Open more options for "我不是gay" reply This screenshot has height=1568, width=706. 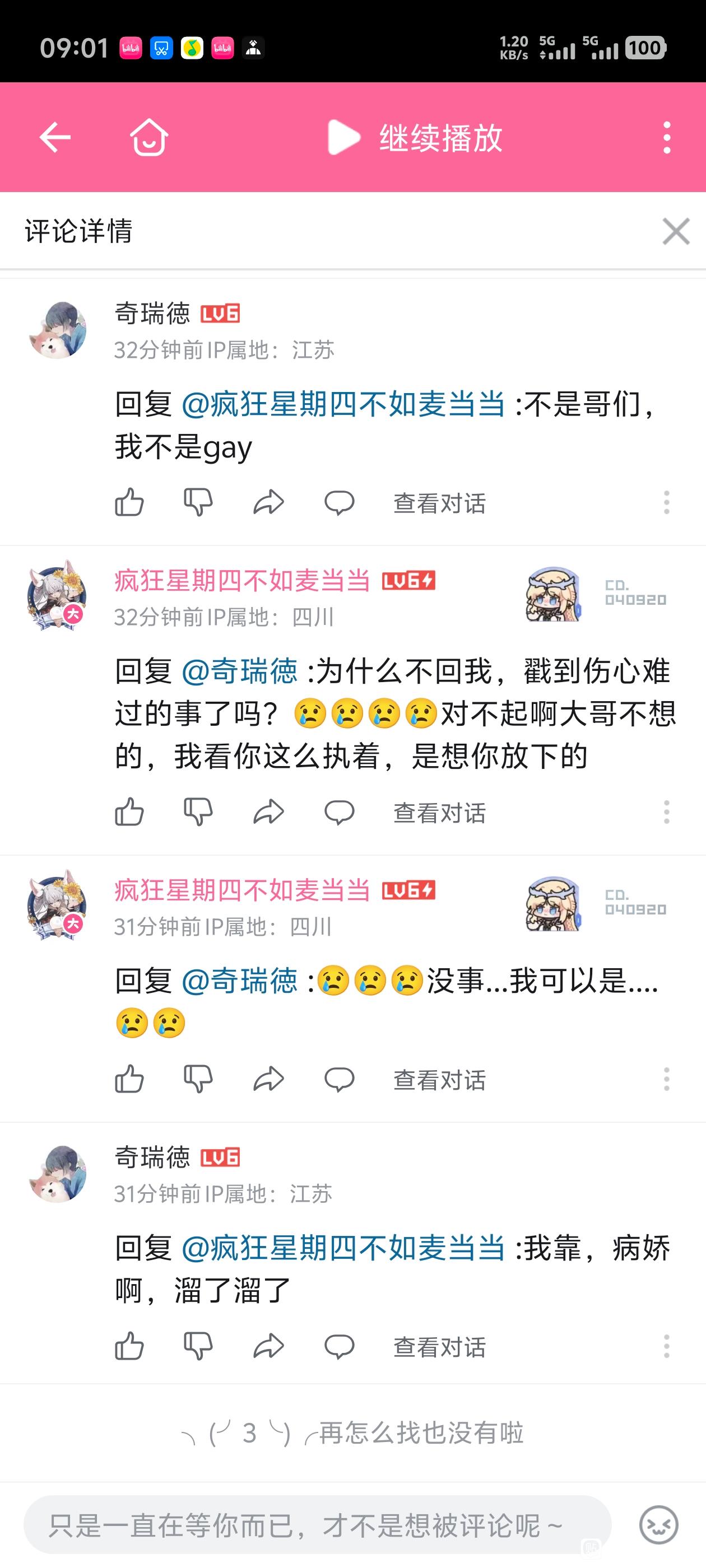click(666, 503)
